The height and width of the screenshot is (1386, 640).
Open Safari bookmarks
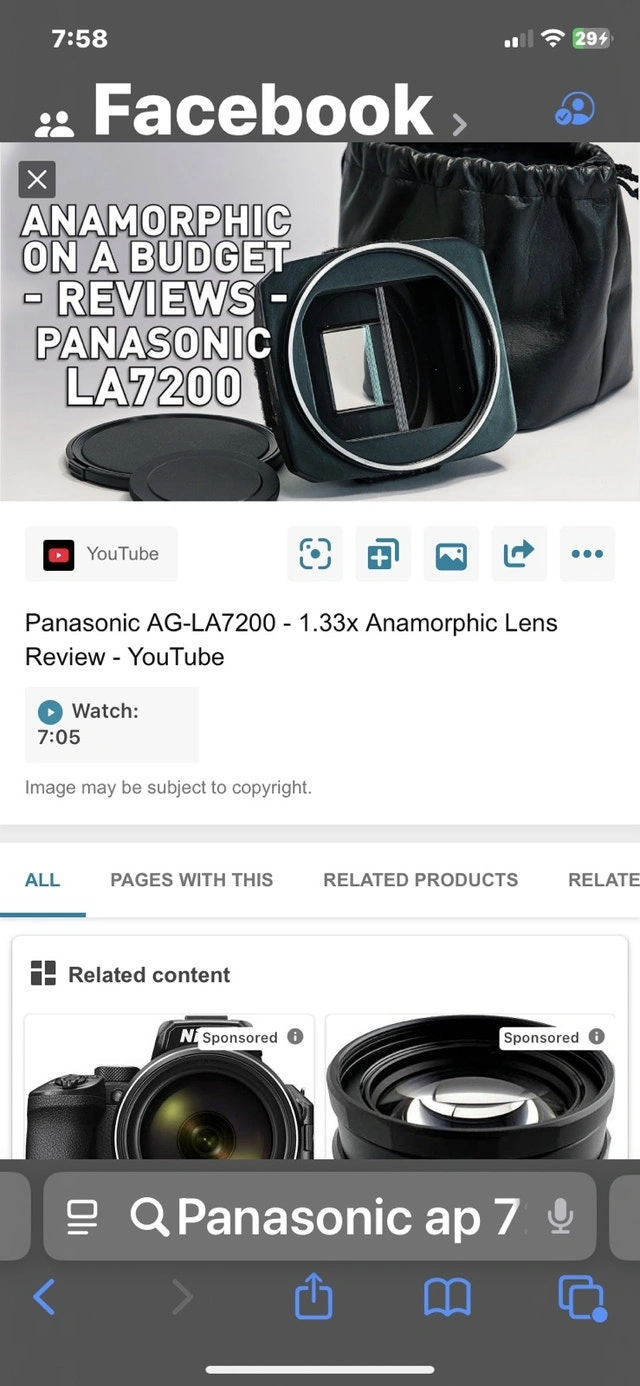(x=447, y=1298)
